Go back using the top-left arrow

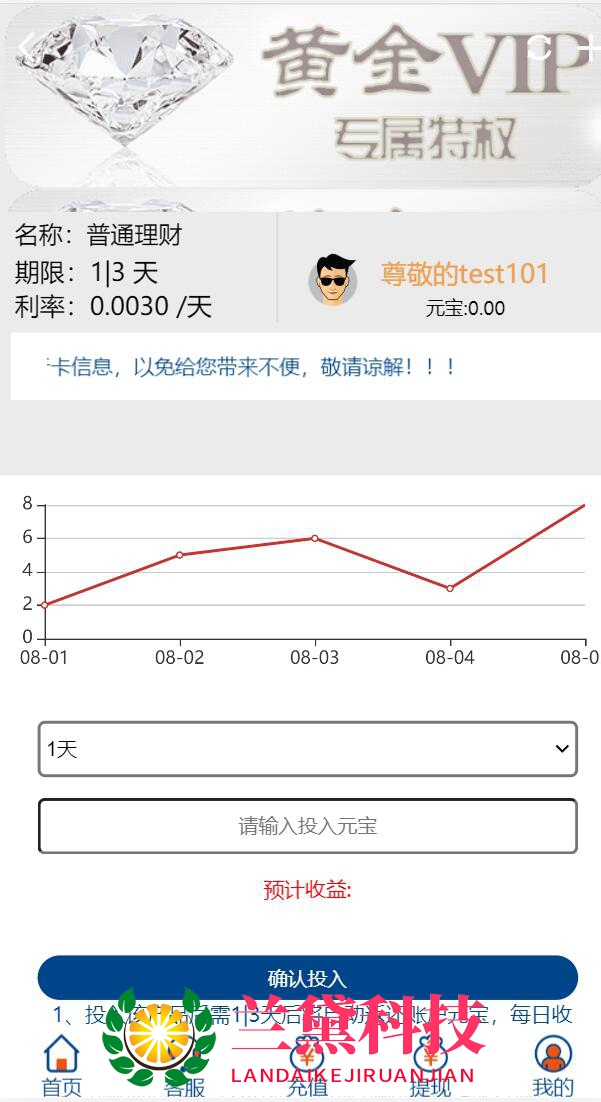click(27, 47)
